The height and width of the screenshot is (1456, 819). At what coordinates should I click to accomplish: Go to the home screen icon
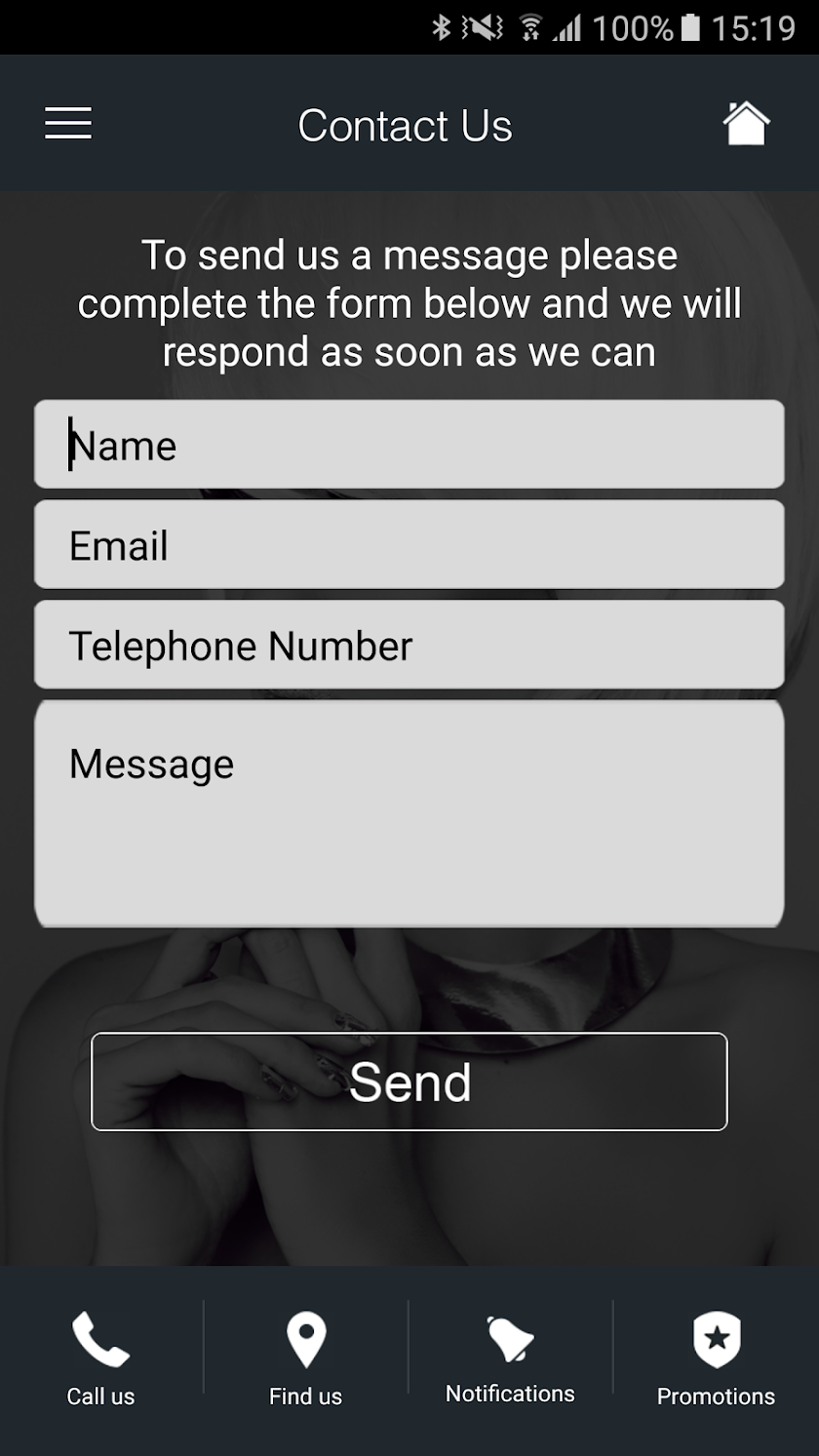point(746,124)
